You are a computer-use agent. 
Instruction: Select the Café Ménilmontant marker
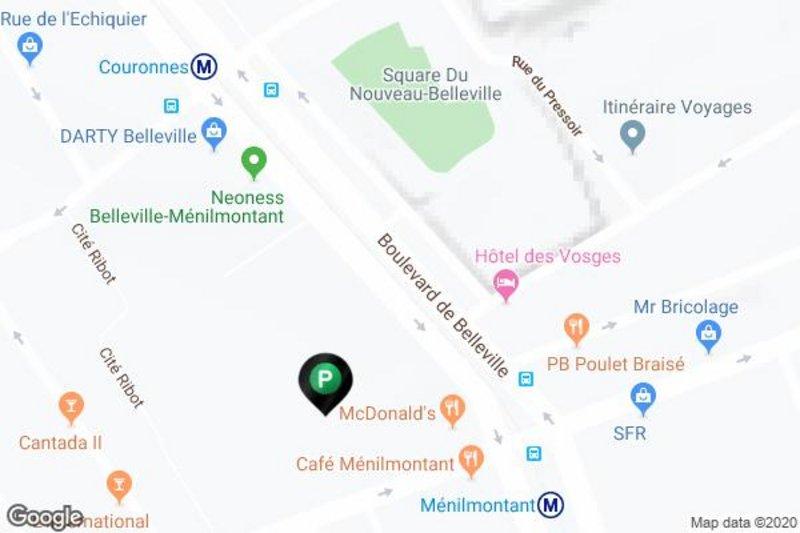[471, 460]
